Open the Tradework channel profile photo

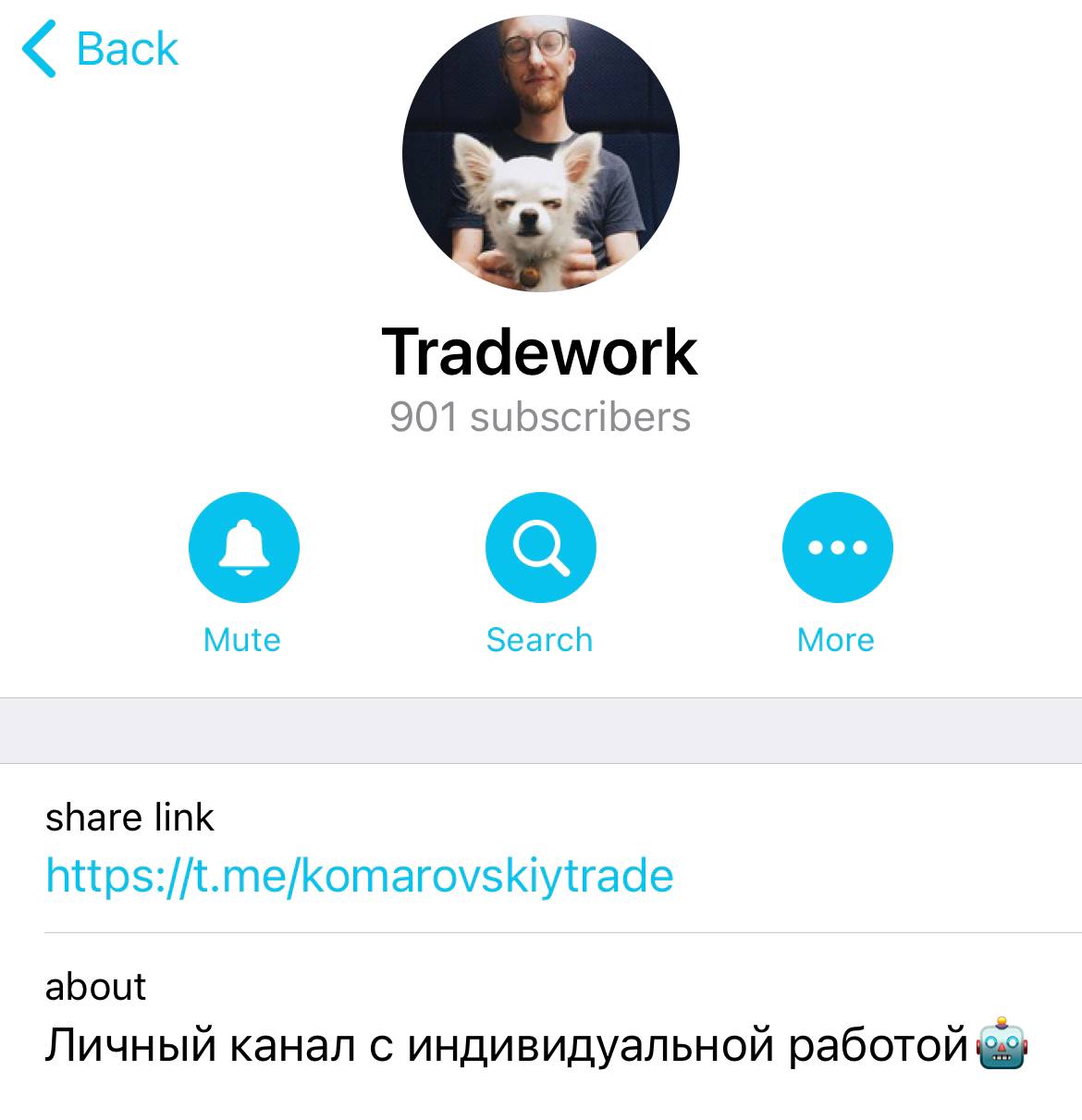540,154
